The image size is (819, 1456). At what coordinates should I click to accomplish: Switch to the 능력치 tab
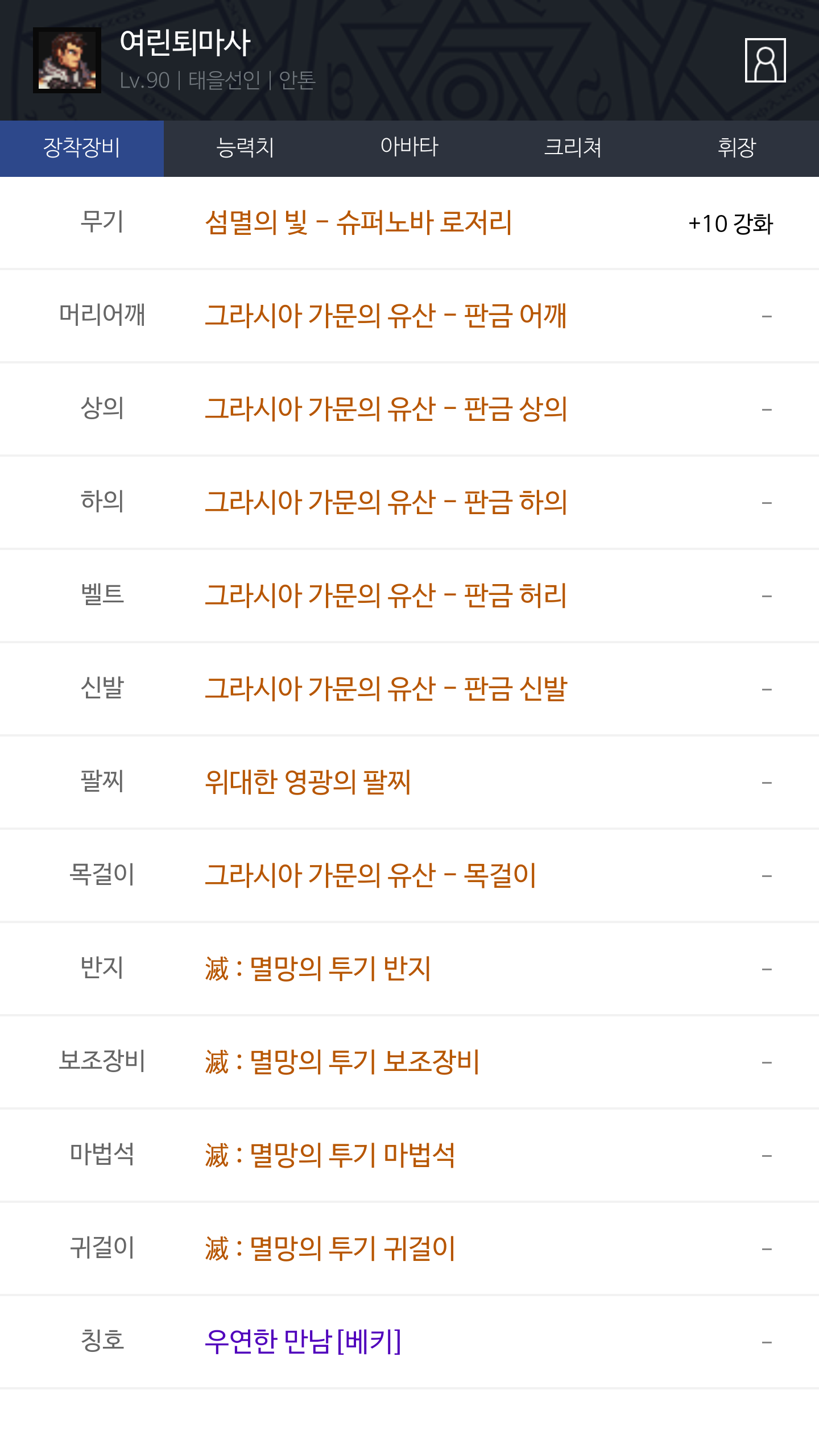246,148
